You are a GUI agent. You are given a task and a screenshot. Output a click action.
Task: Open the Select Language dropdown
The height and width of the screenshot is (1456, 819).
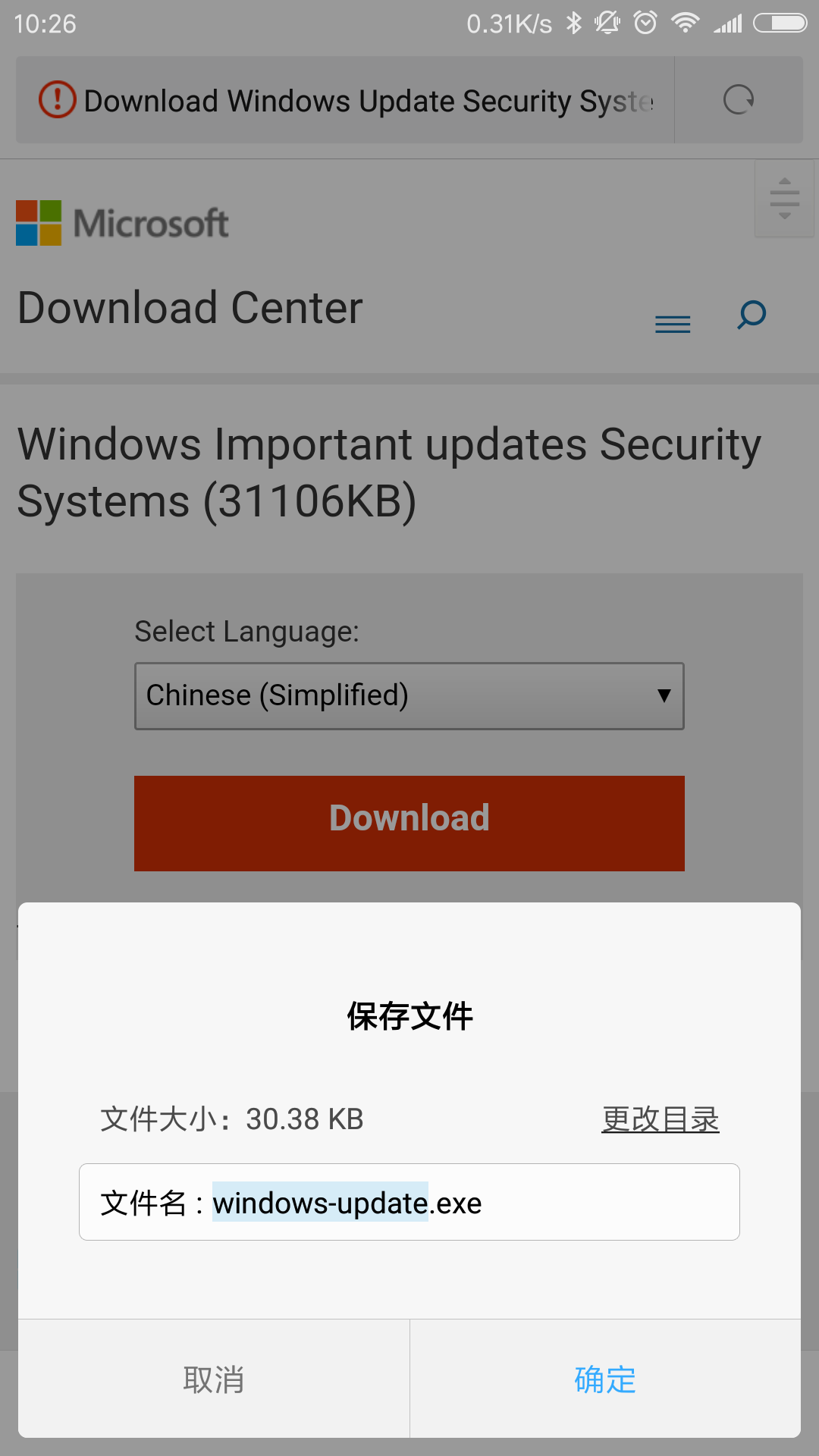tap(409, 695)
